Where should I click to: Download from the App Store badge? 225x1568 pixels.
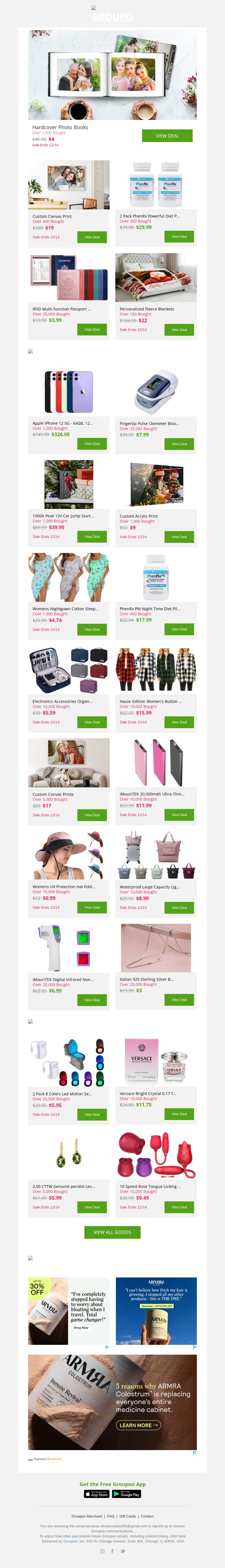click(x=96, y=1494)
